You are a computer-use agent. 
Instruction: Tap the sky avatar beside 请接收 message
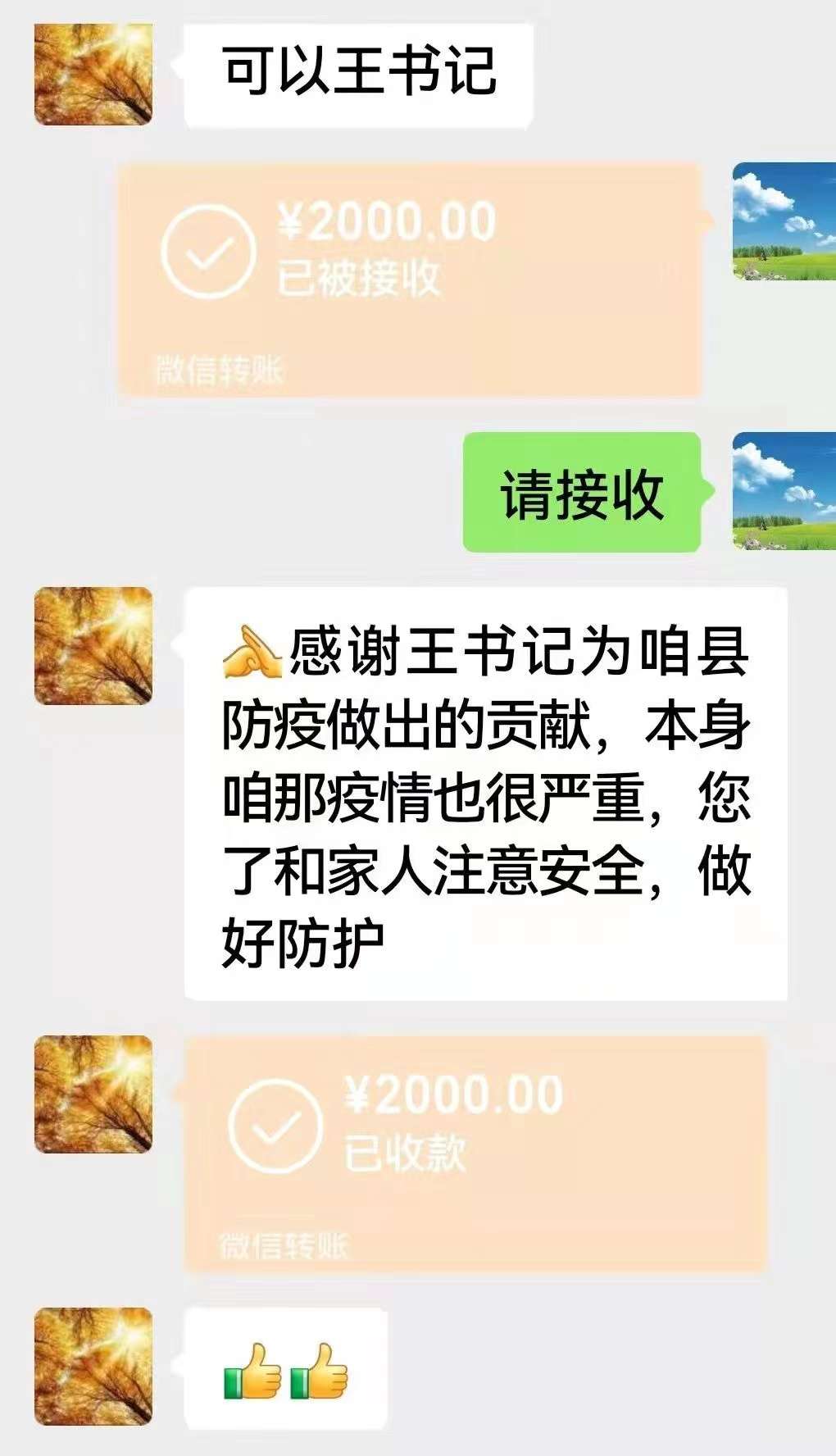783,490
